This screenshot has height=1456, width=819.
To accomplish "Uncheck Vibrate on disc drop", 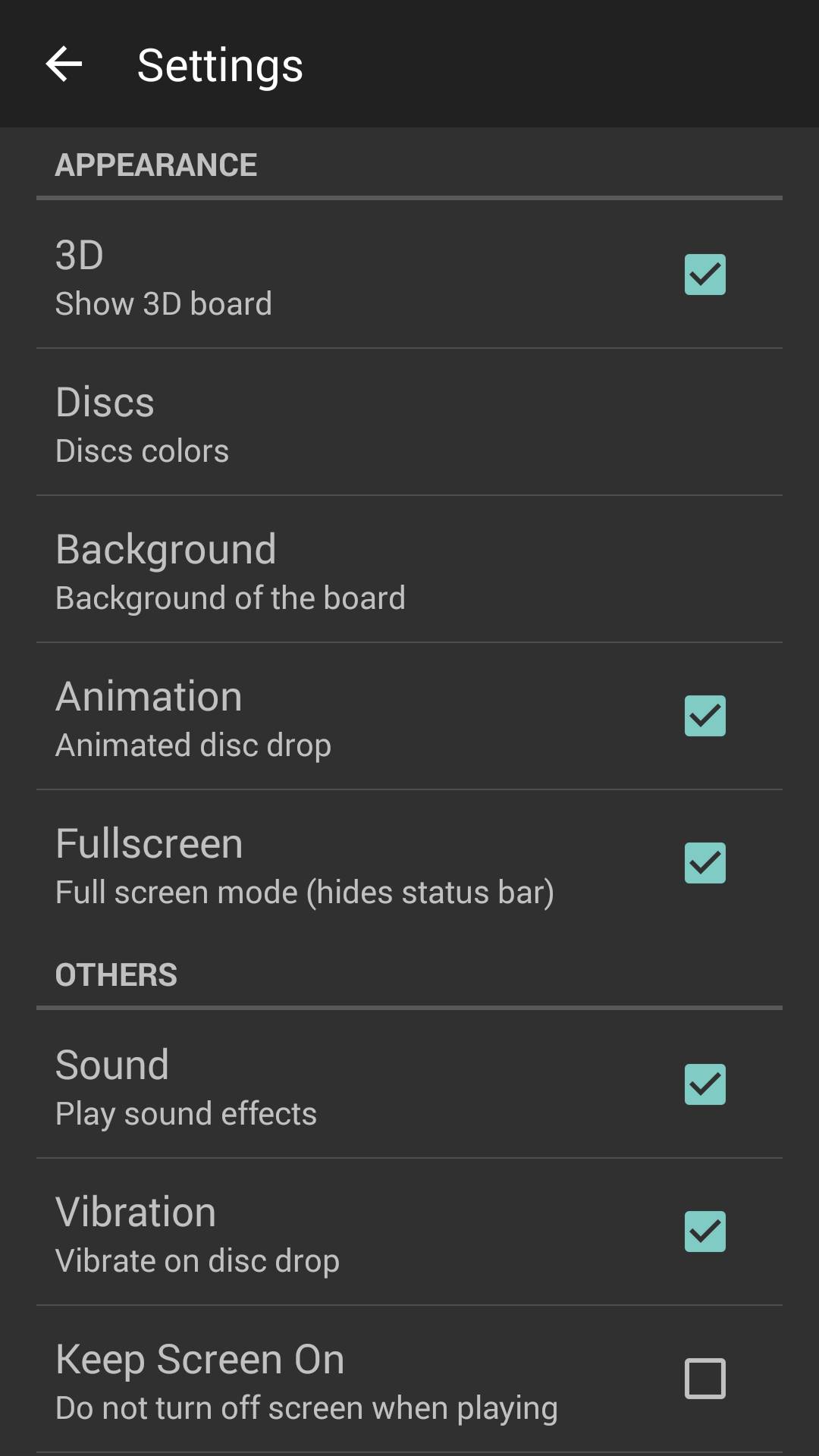I will click(705, 1232).
